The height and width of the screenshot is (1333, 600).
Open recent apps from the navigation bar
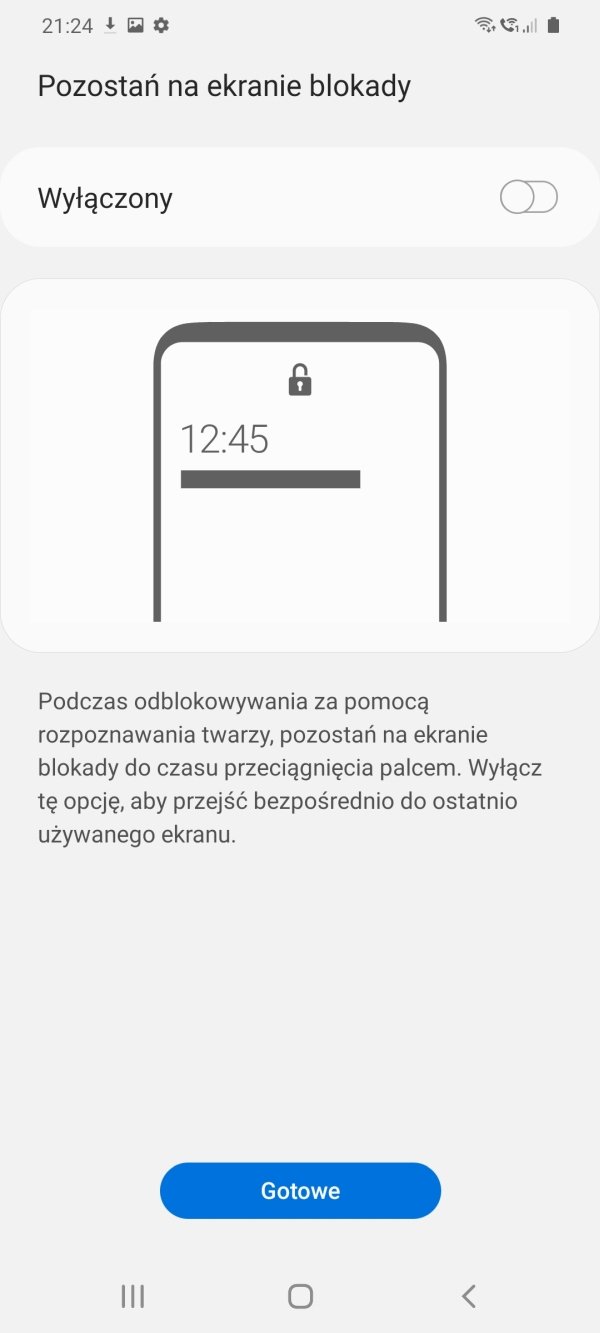[132, 1296]
